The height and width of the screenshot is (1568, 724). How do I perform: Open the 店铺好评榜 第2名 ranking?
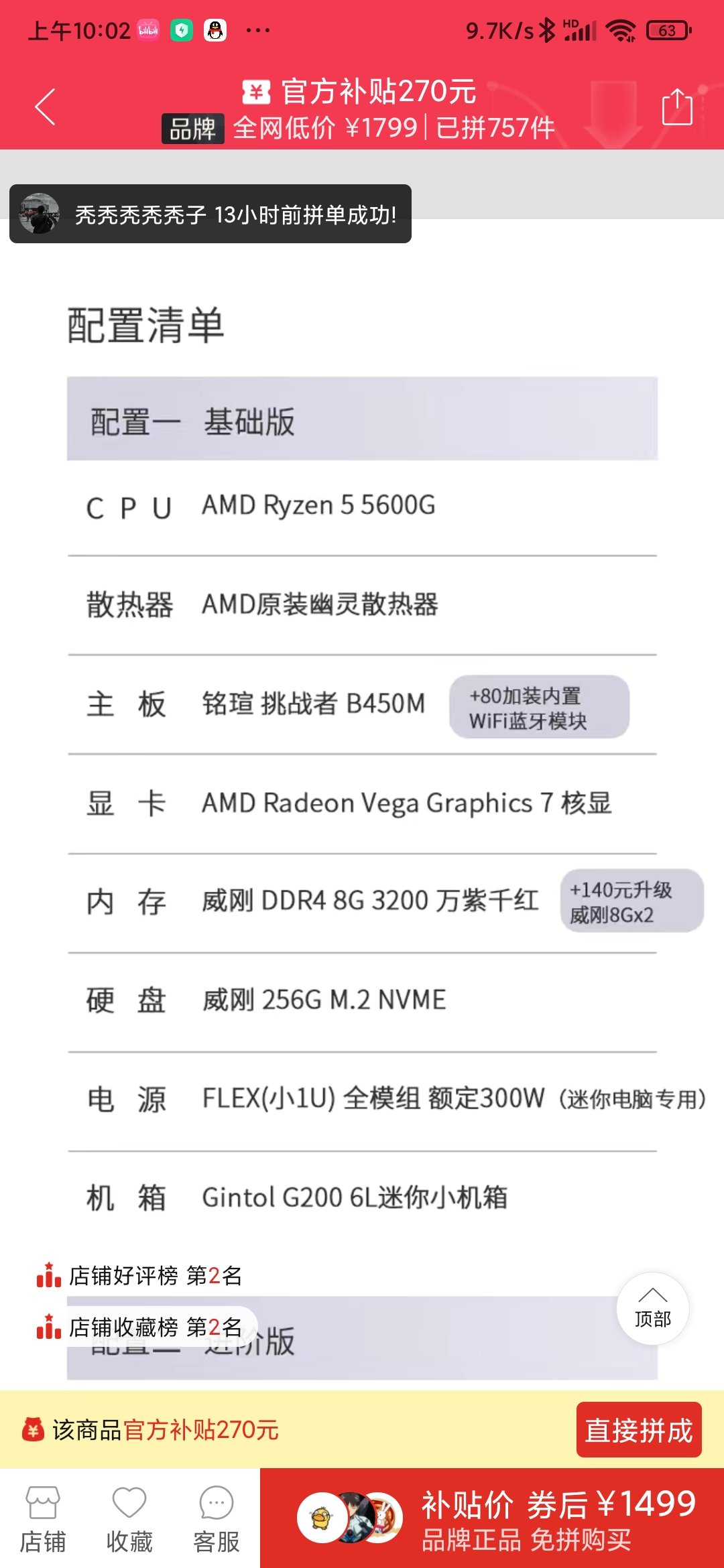(x=139, y=1275)
